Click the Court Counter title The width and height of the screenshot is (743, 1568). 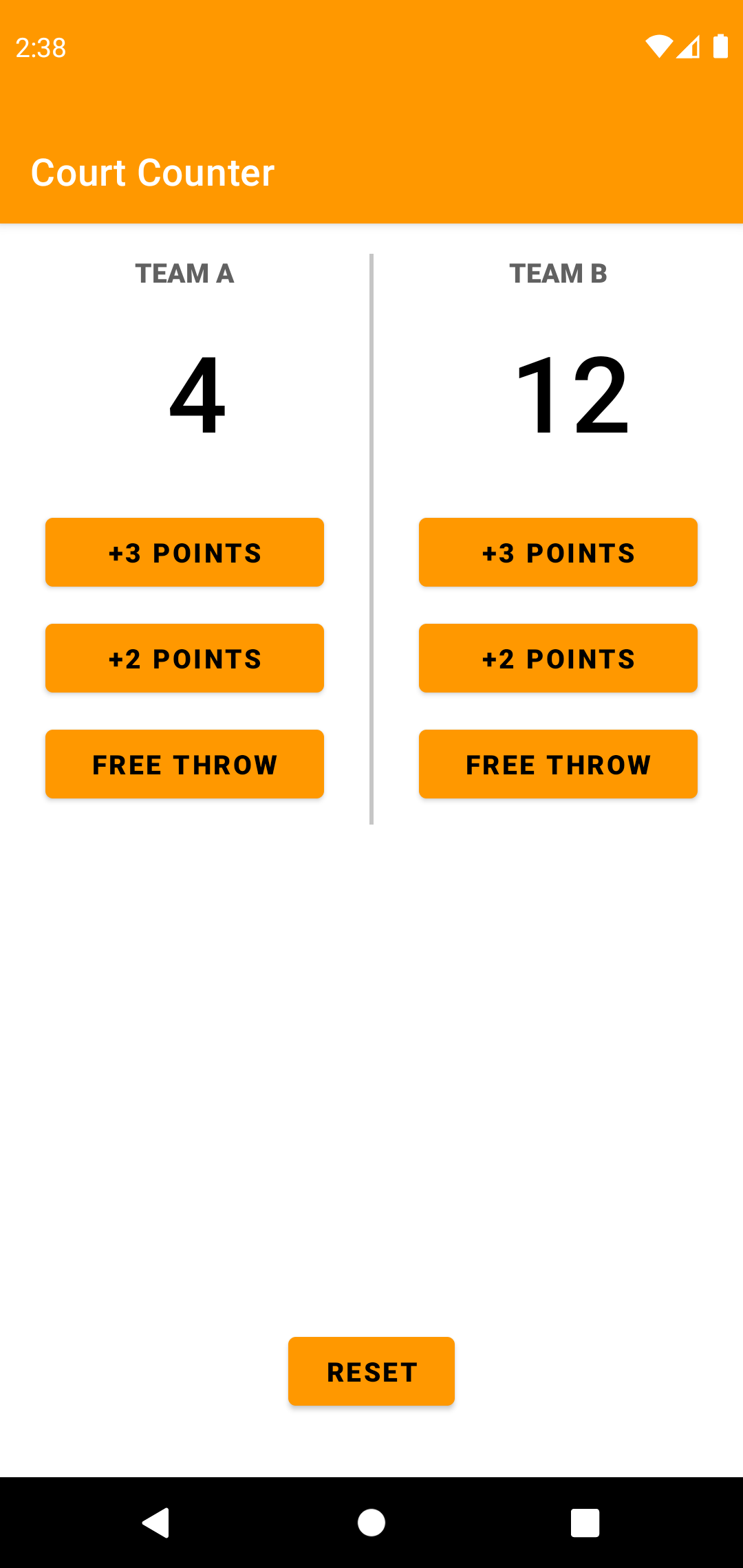[152, 173]
